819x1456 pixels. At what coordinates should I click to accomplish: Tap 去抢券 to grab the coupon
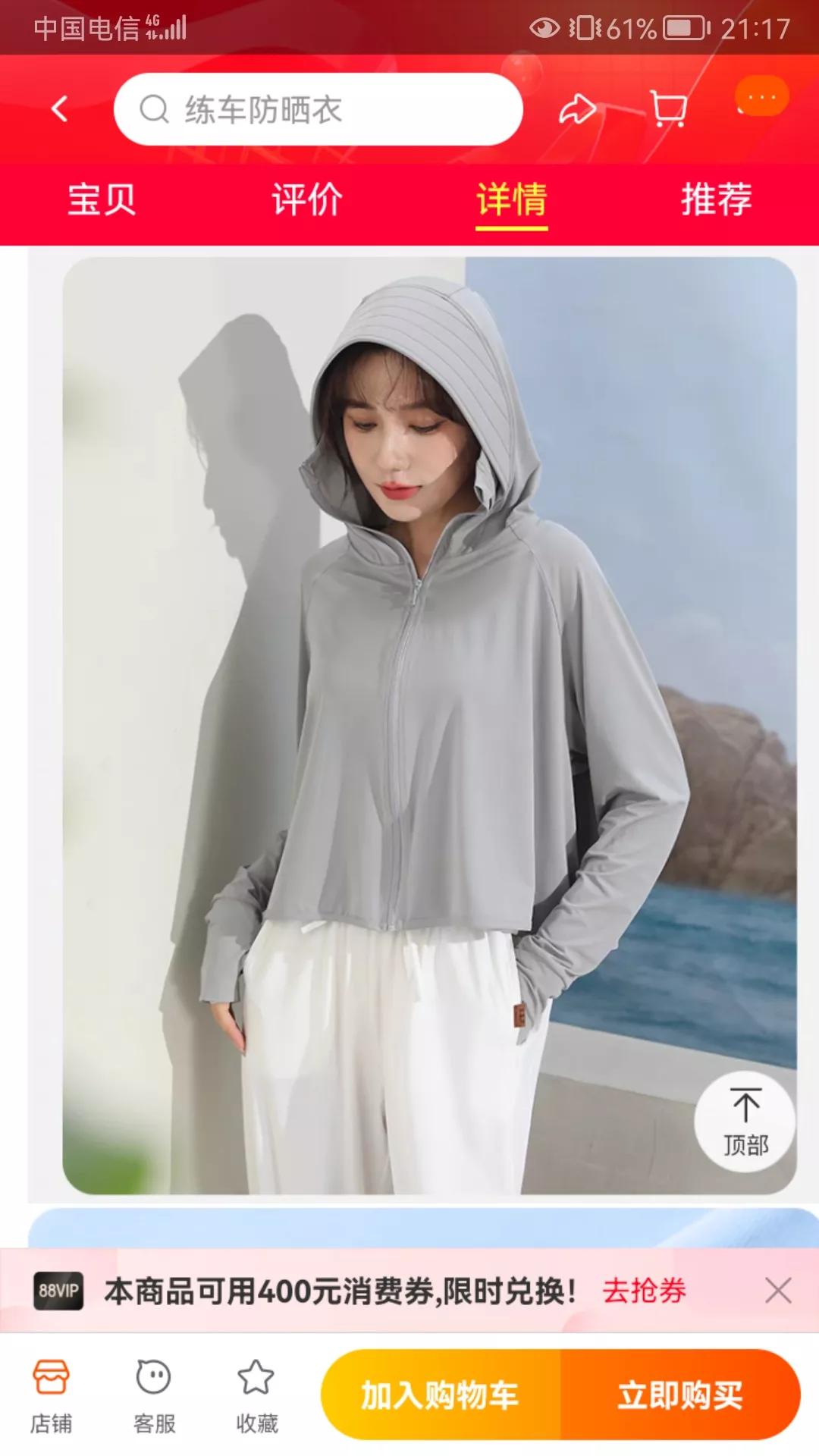coord(645,1290)
